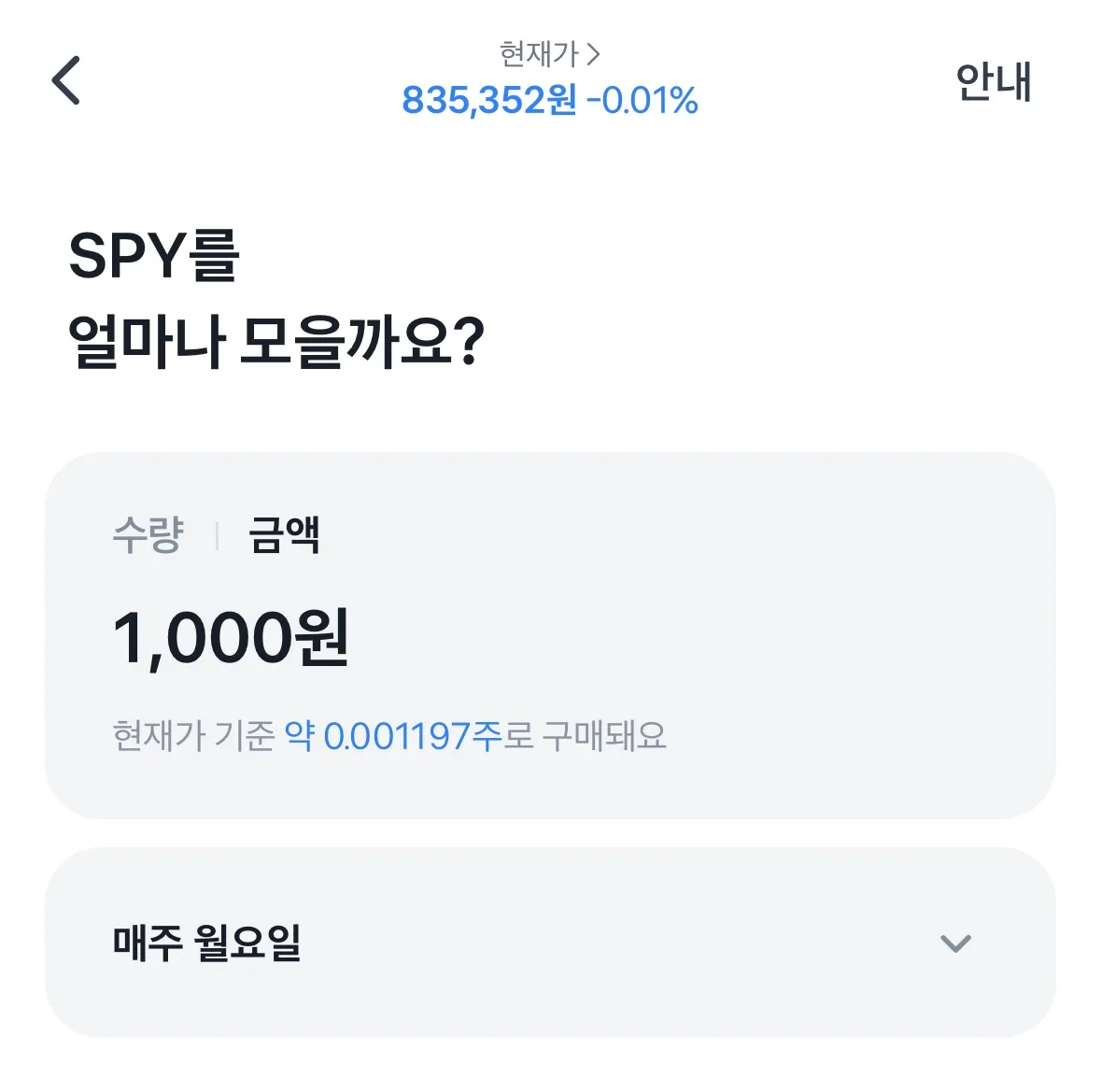
Task: Select the 금액 amount tab
Action: [284, 536]
